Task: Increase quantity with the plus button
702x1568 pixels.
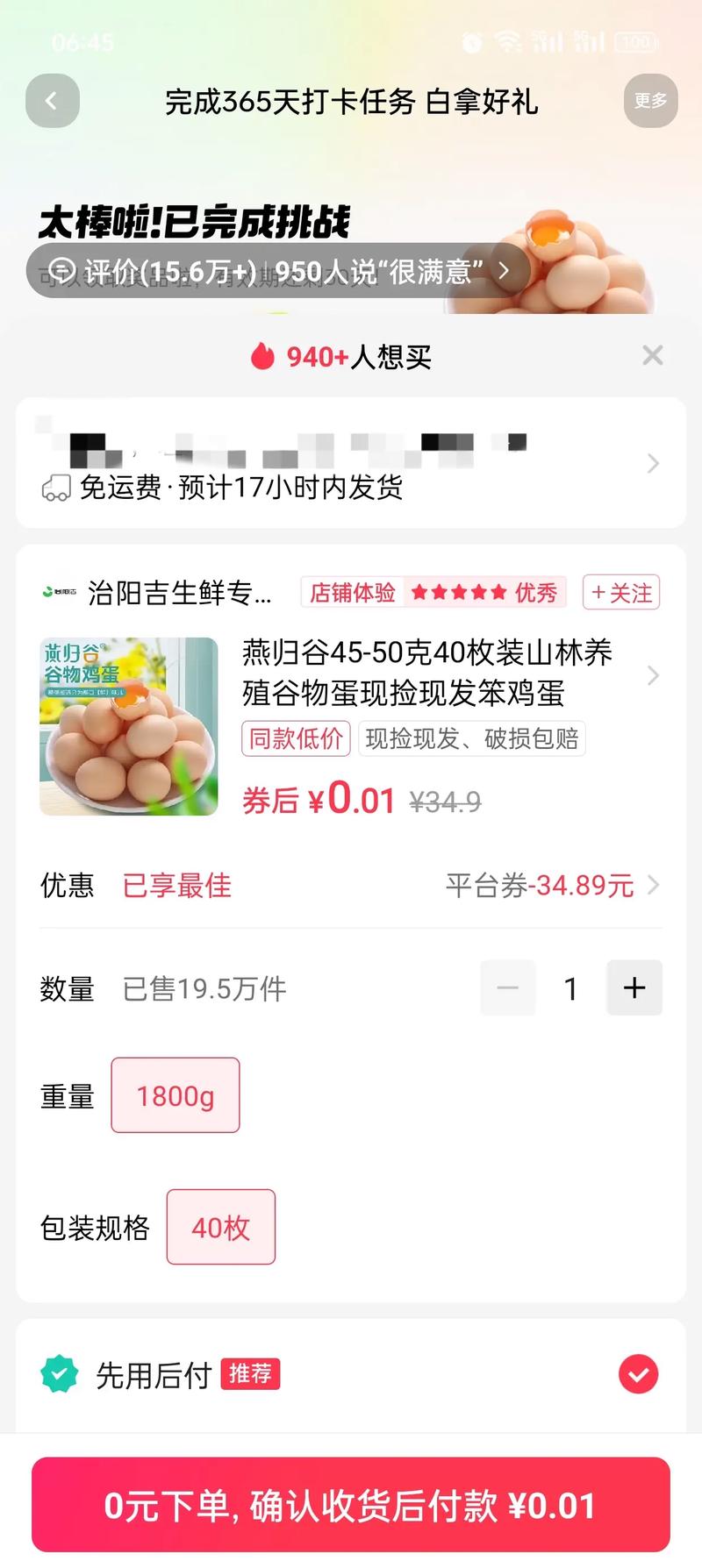Action: click(634, 988)
